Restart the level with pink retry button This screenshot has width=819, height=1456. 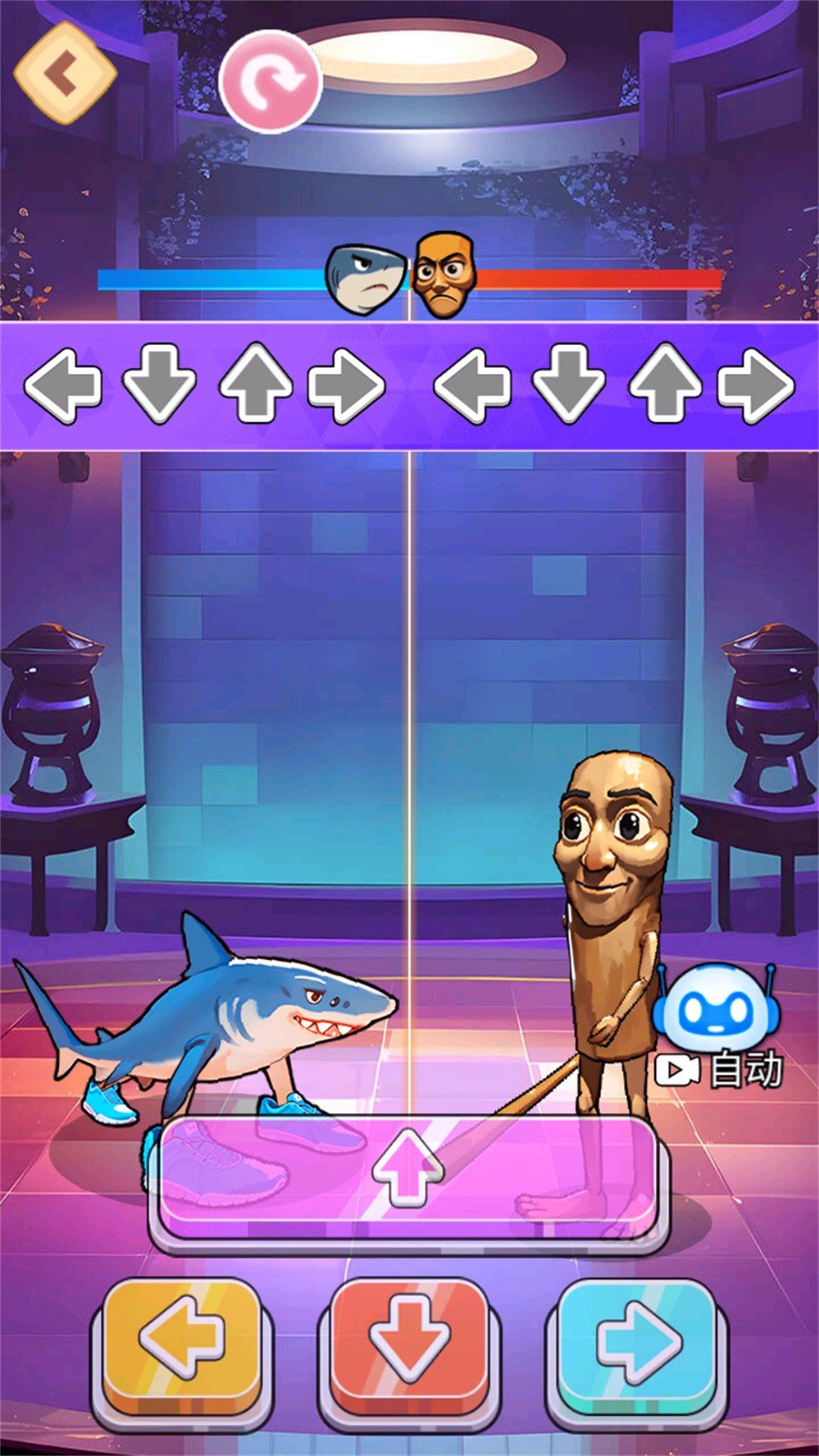(x=271, y=82)
